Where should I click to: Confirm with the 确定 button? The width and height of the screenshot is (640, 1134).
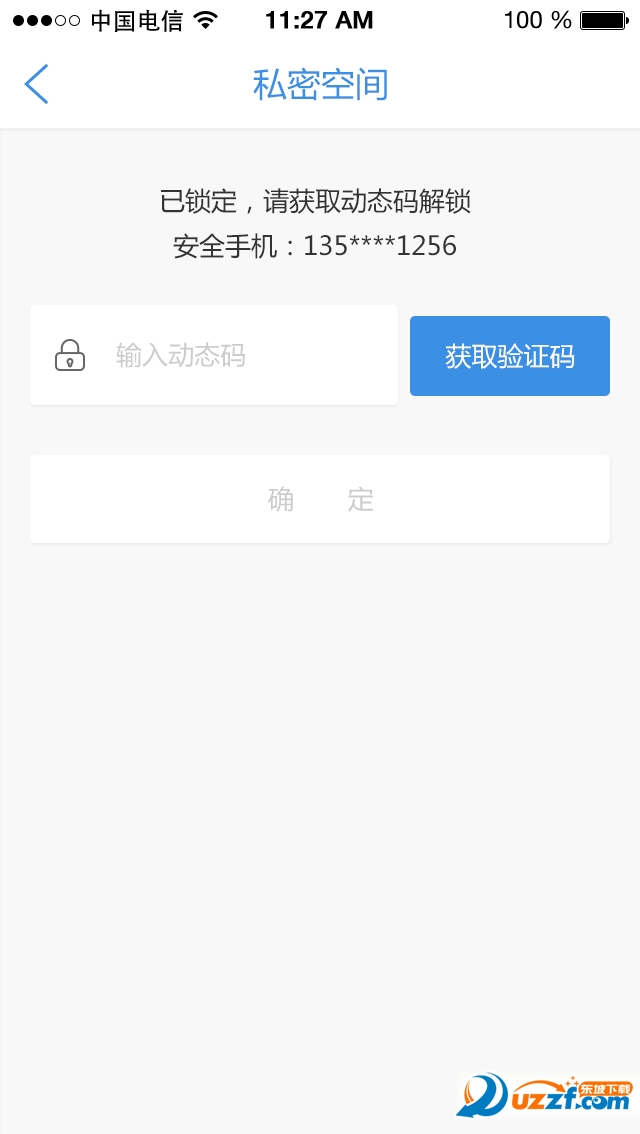pos(320,499)
